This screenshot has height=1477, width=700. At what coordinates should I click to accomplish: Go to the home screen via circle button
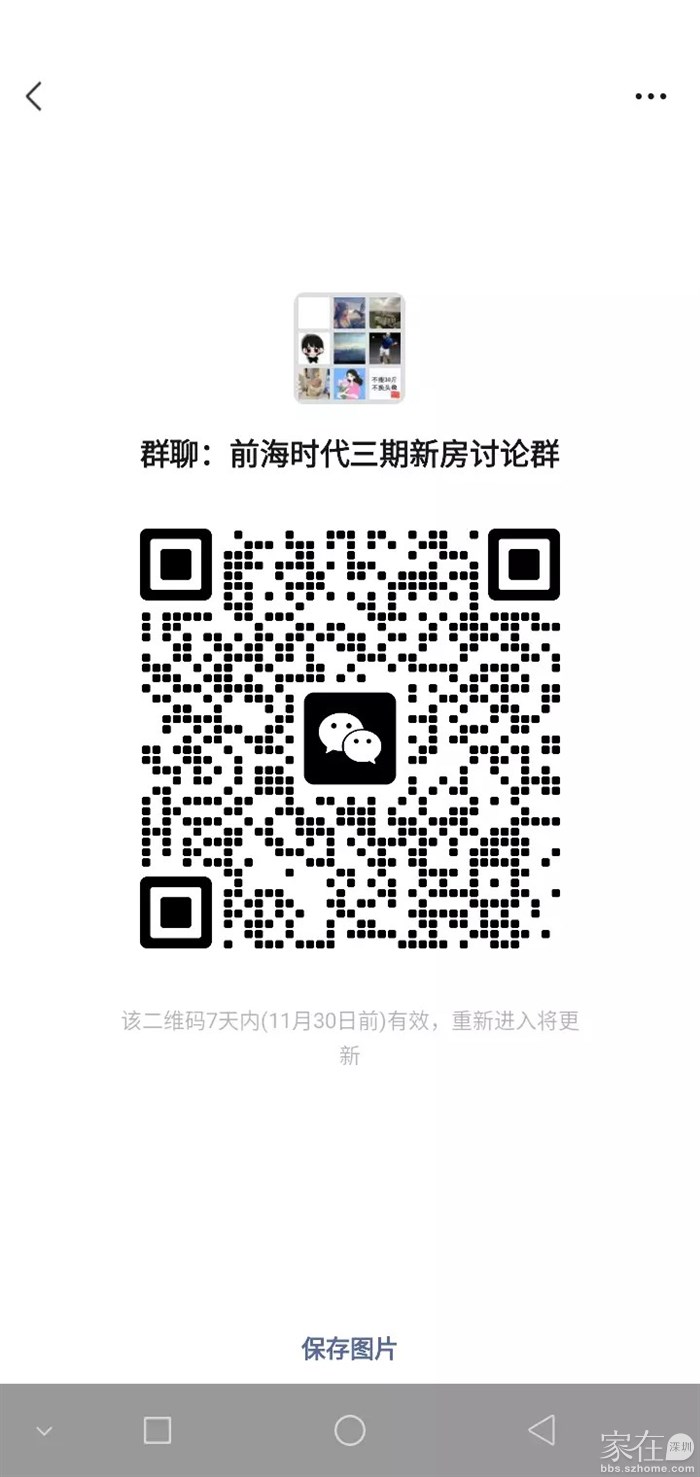[350, 1430]
